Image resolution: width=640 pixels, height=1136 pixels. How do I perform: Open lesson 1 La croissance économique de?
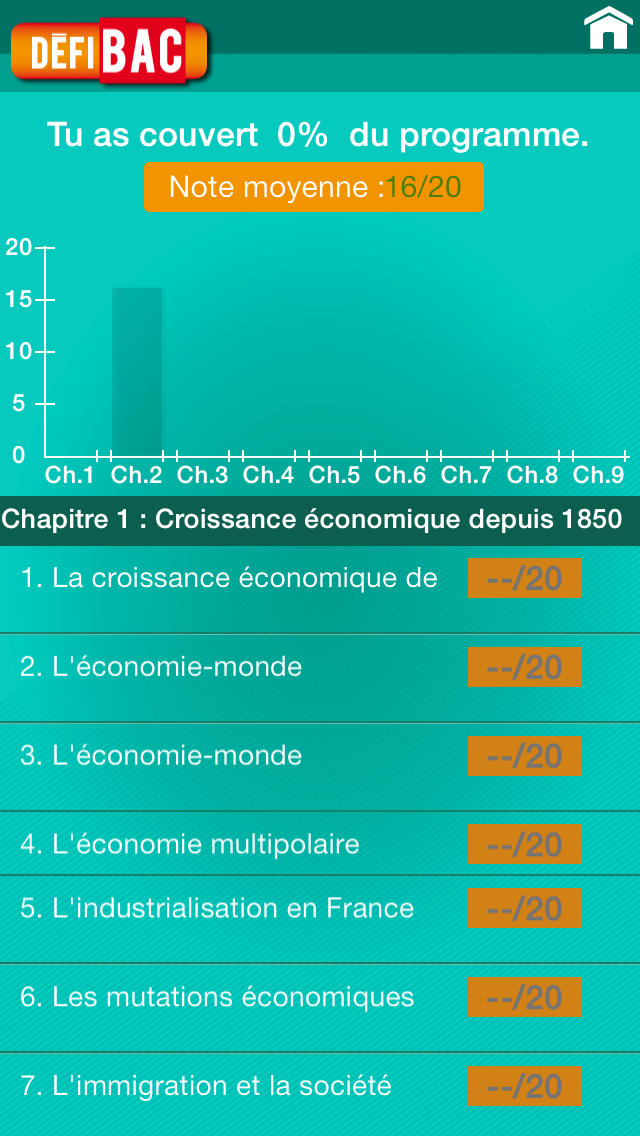point(320,590)
